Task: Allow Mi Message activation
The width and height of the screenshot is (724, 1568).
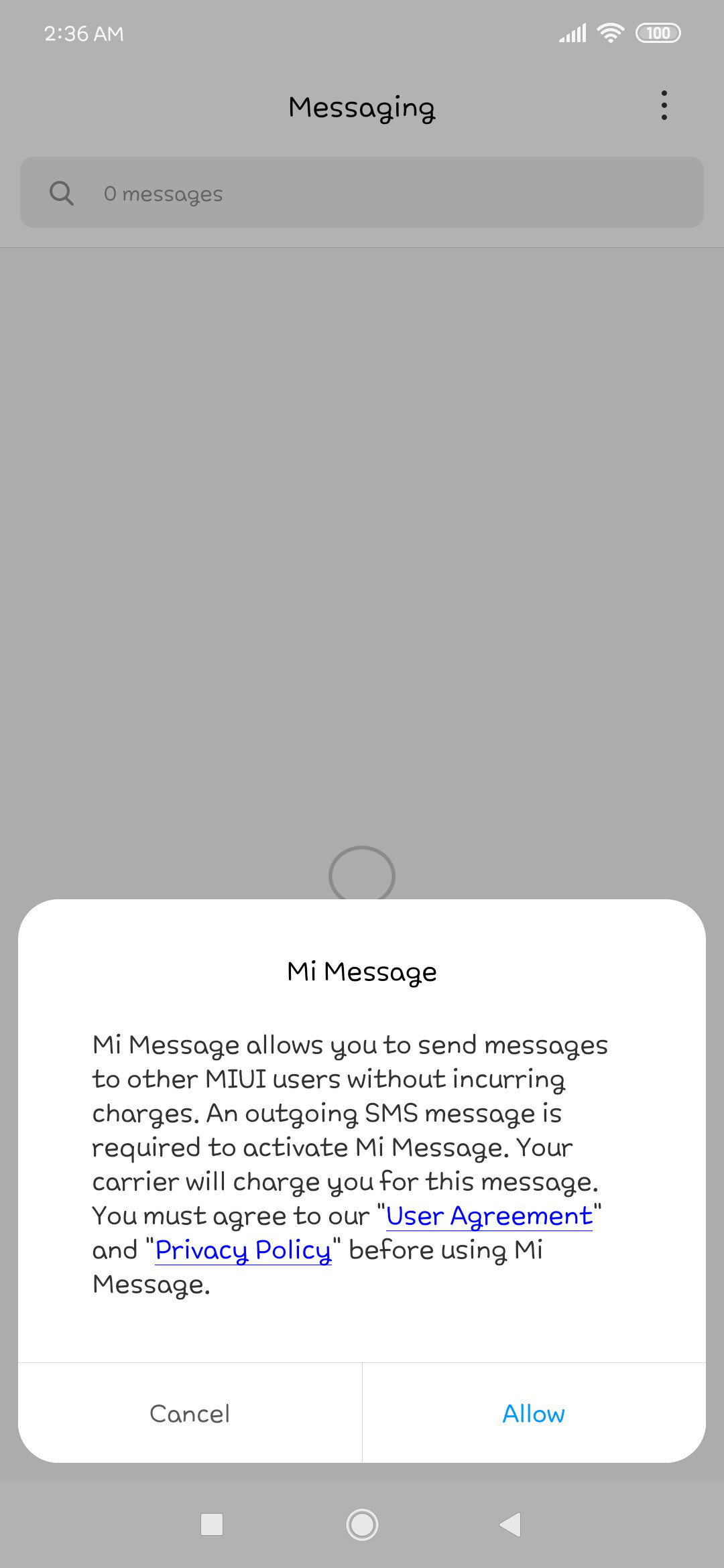Action: point(534,1413)
